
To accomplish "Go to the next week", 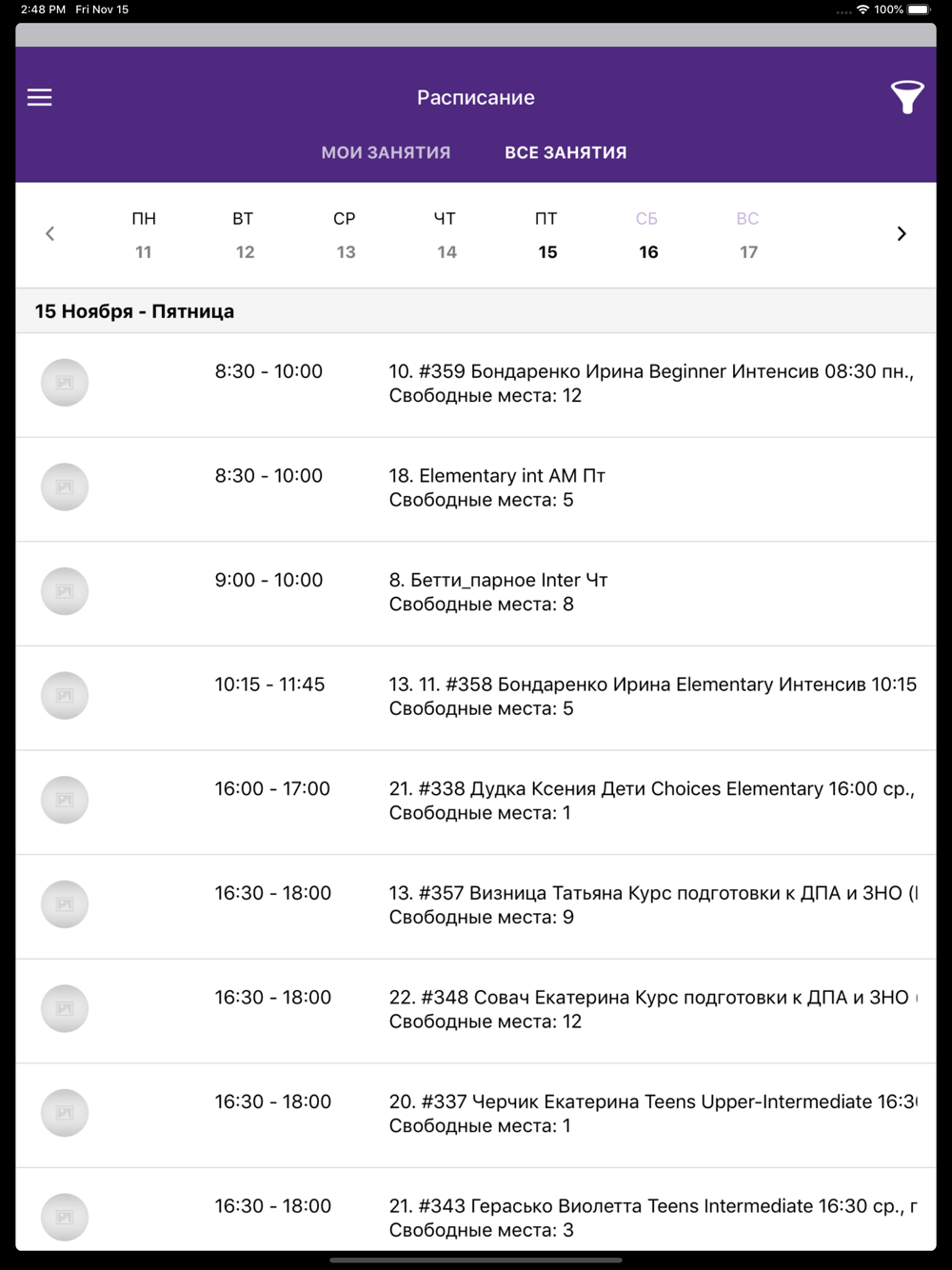I will pyautogui.click(x=901, y=234).
